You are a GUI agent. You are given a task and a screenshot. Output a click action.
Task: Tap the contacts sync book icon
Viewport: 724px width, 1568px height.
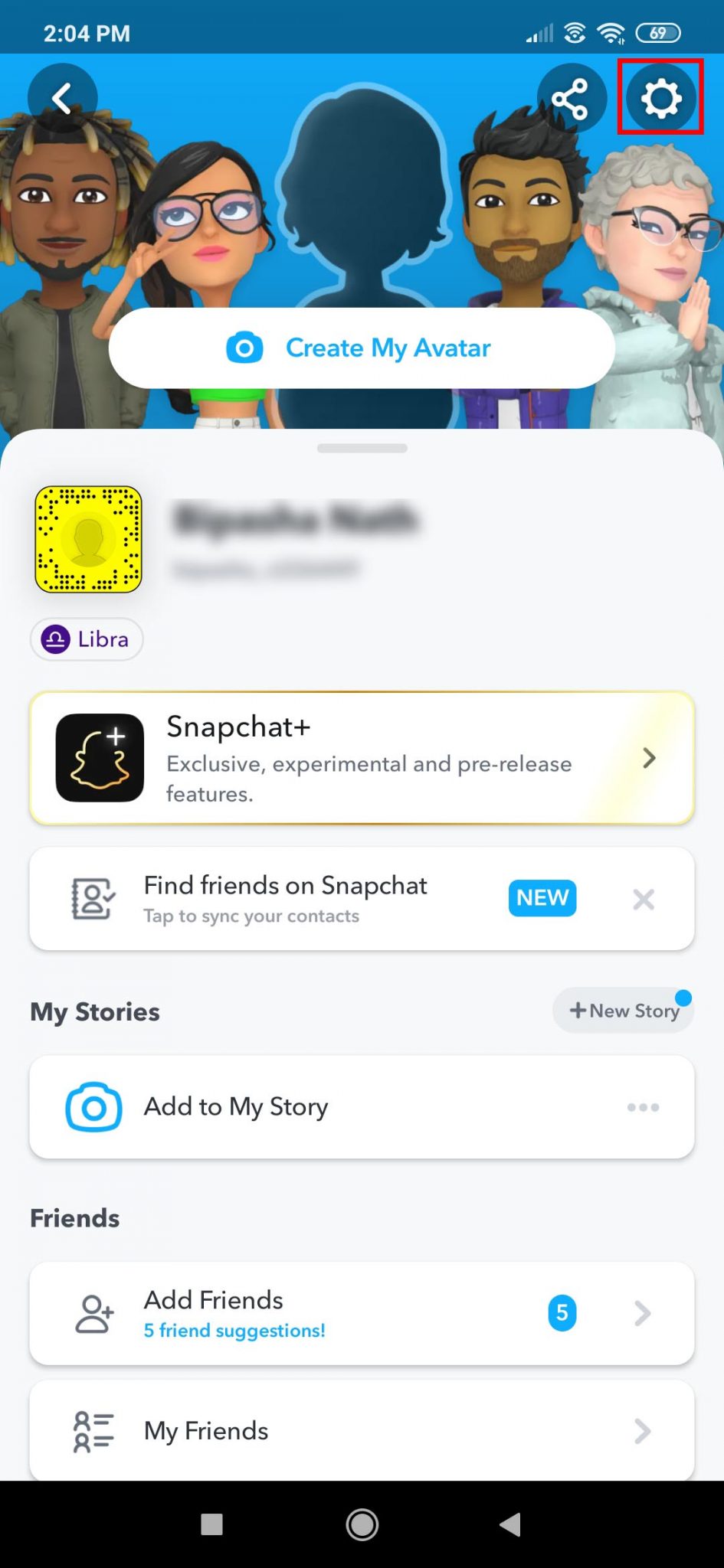pyautogui.click(x=92, y=899)
